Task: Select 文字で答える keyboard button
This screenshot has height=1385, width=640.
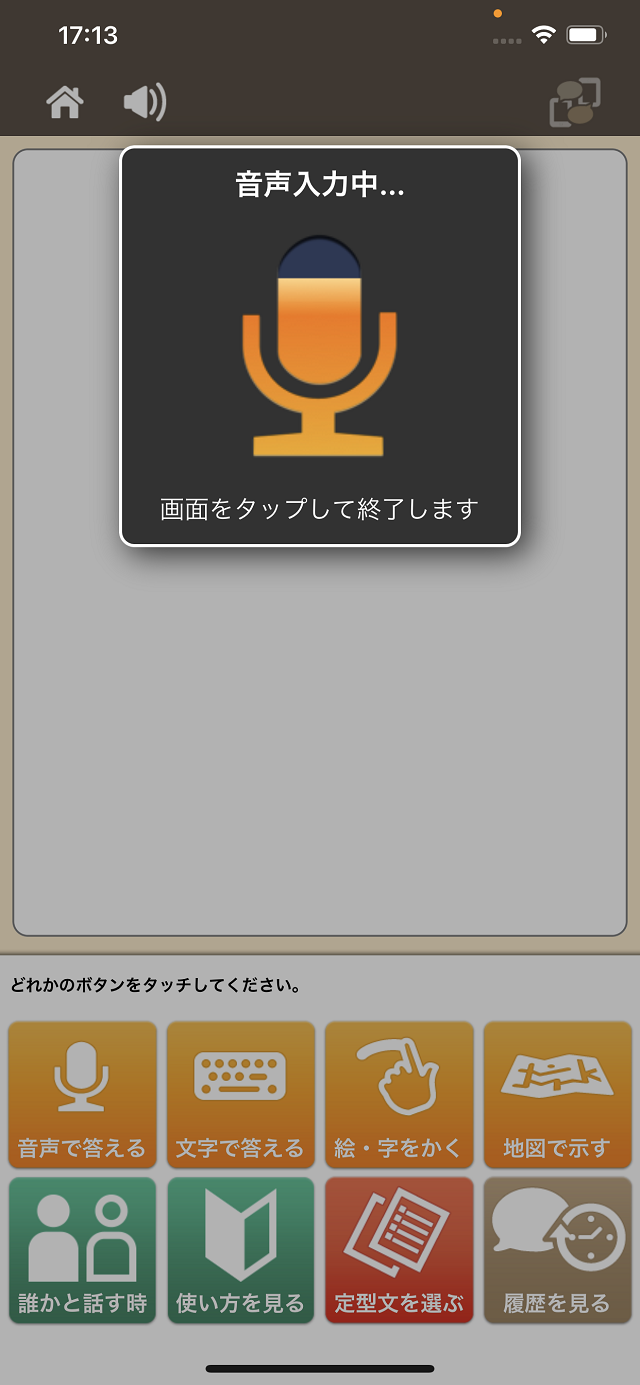Action: (x=241, y=1094)
